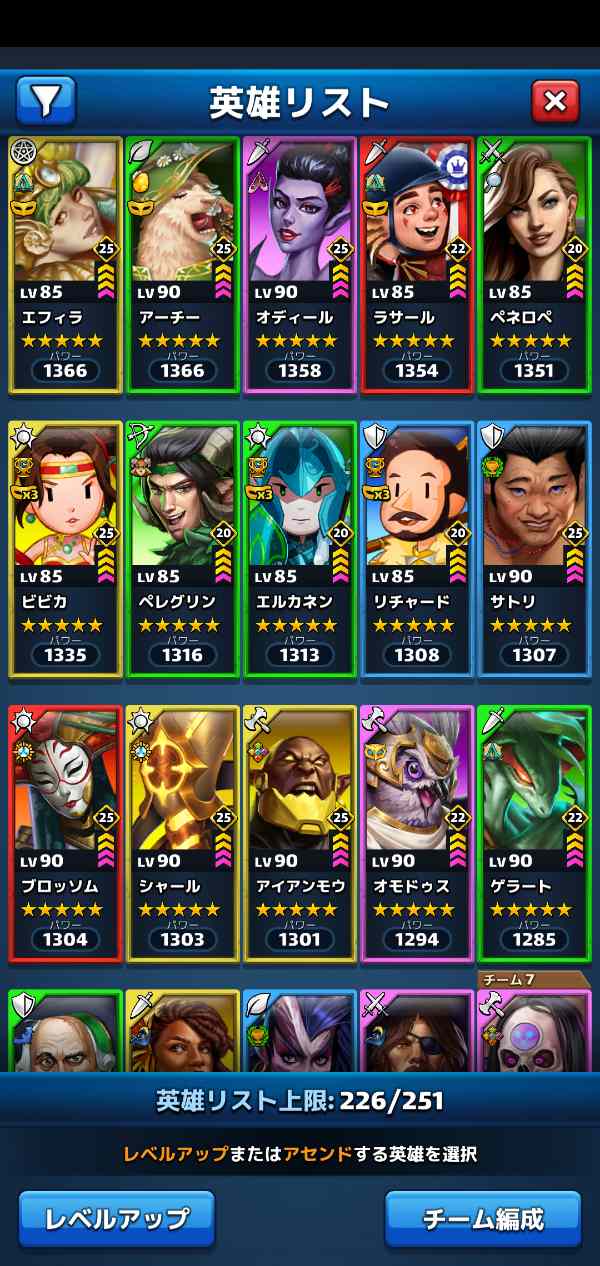Screen dimensions: 600x1266
Task: Choose シャール from the list
Action: (182, 832)
